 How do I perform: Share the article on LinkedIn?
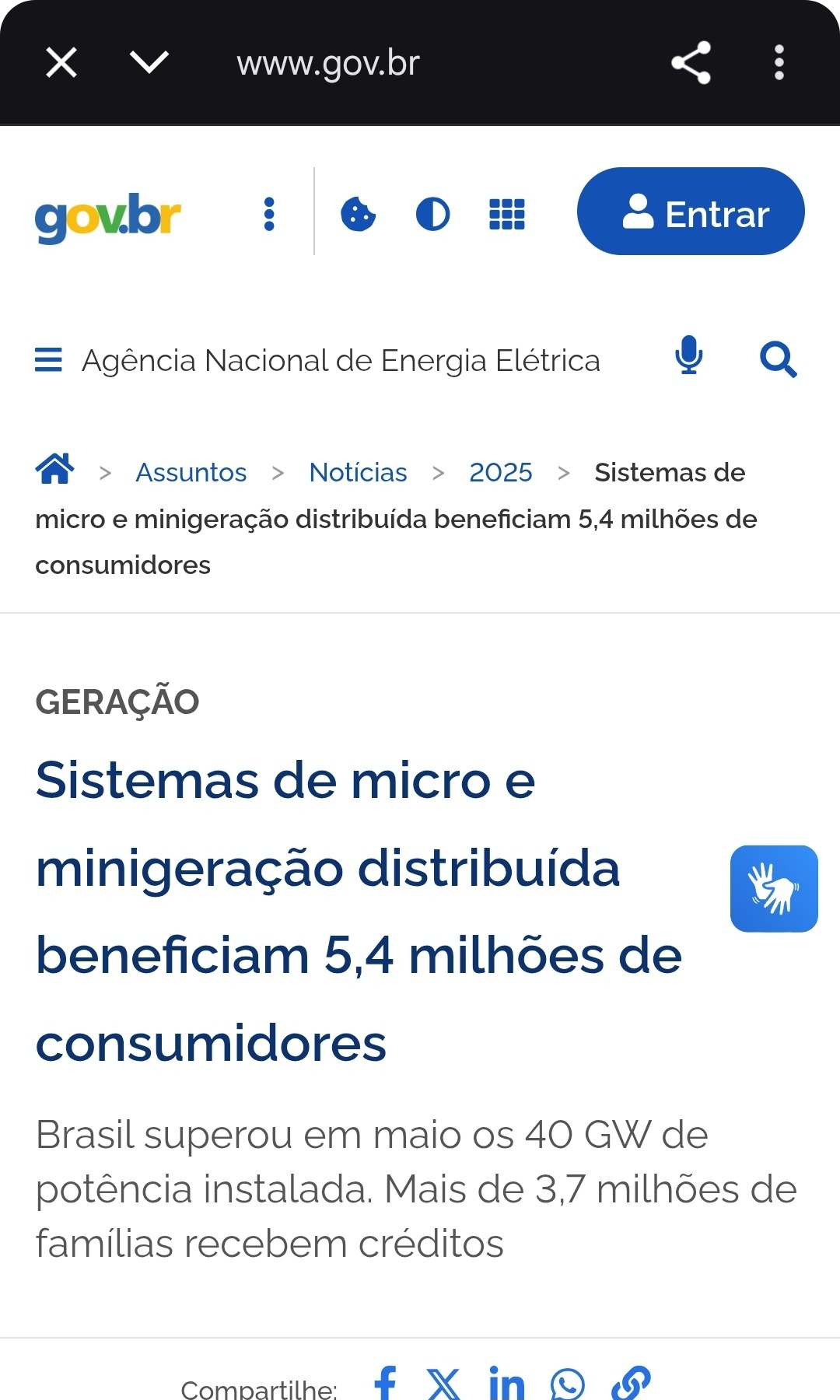coord(506,1384)
